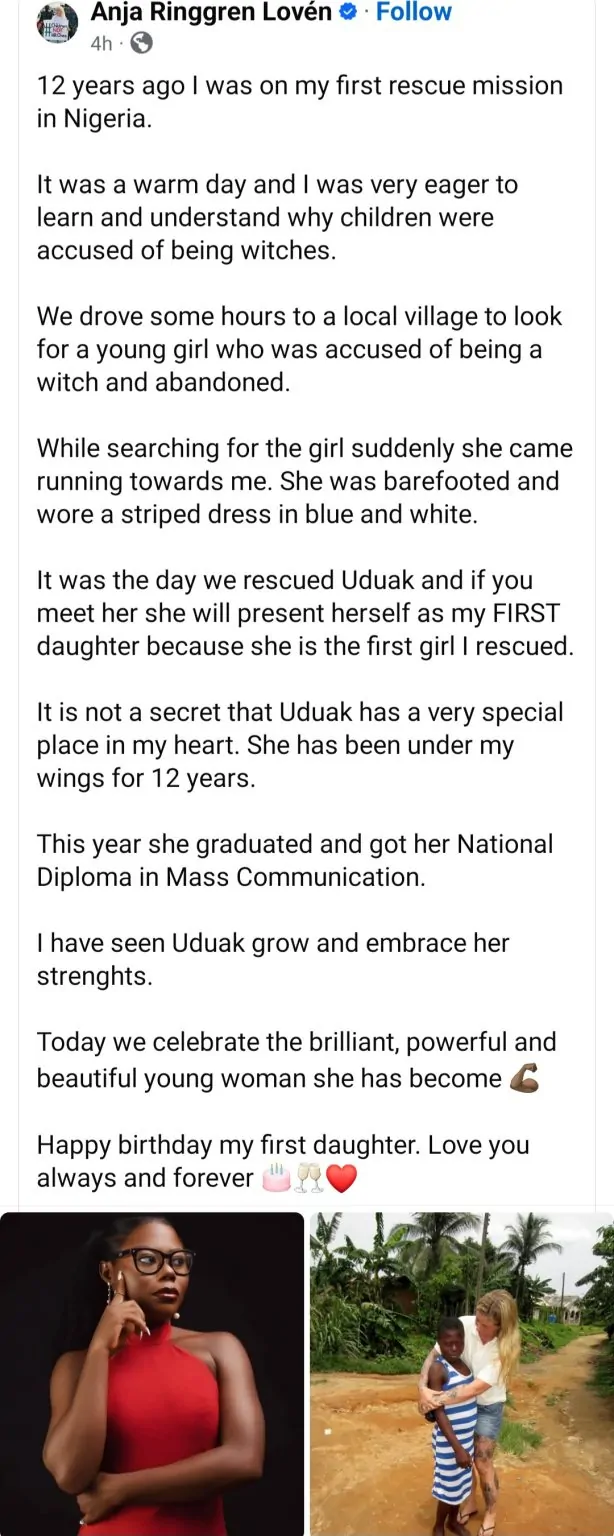Viewport: 614px width, 1536px height.
Task: Open the photo of woman in red dress
Action: 152,1372
